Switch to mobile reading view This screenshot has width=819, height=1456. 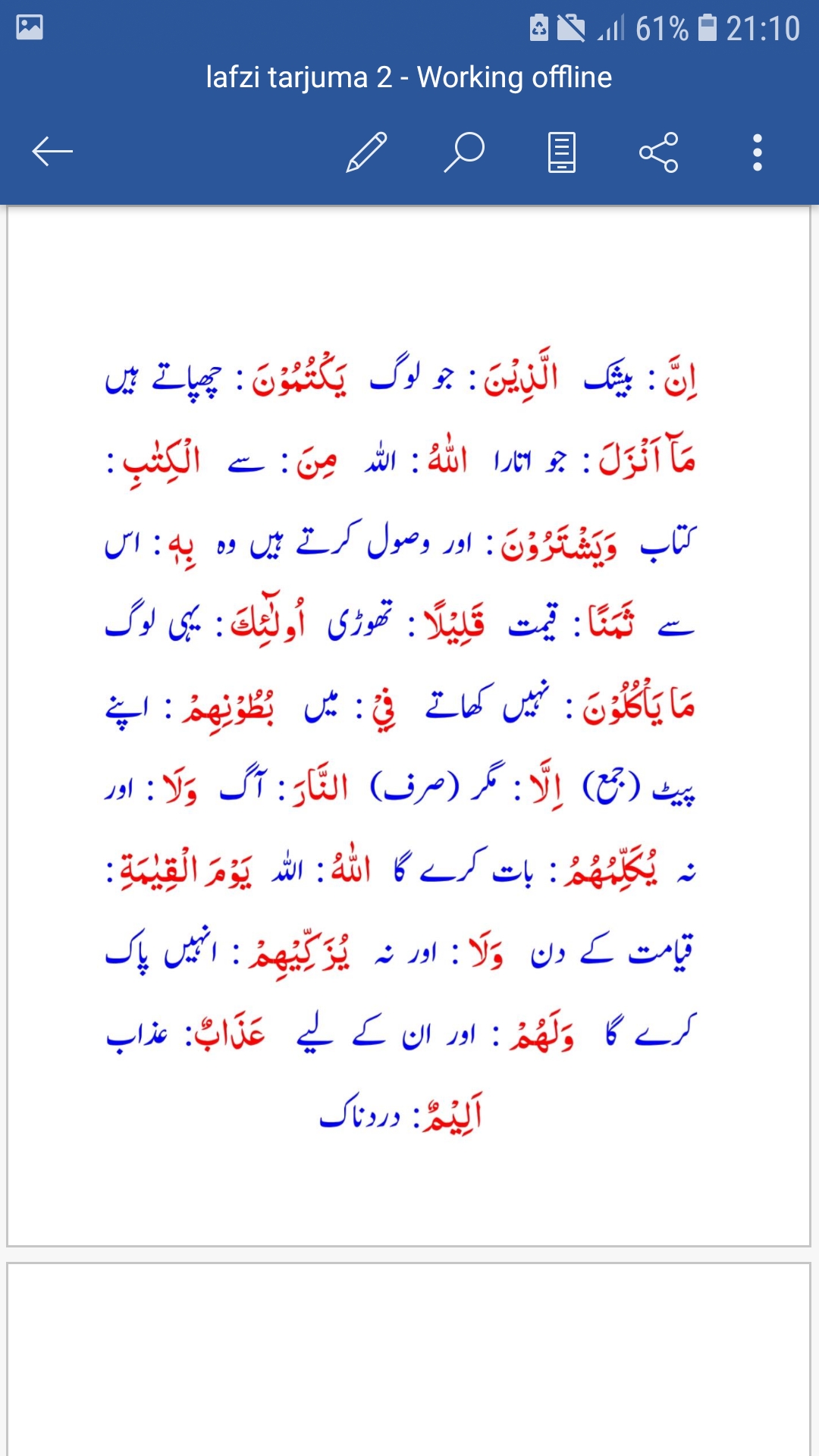point(561,152)
